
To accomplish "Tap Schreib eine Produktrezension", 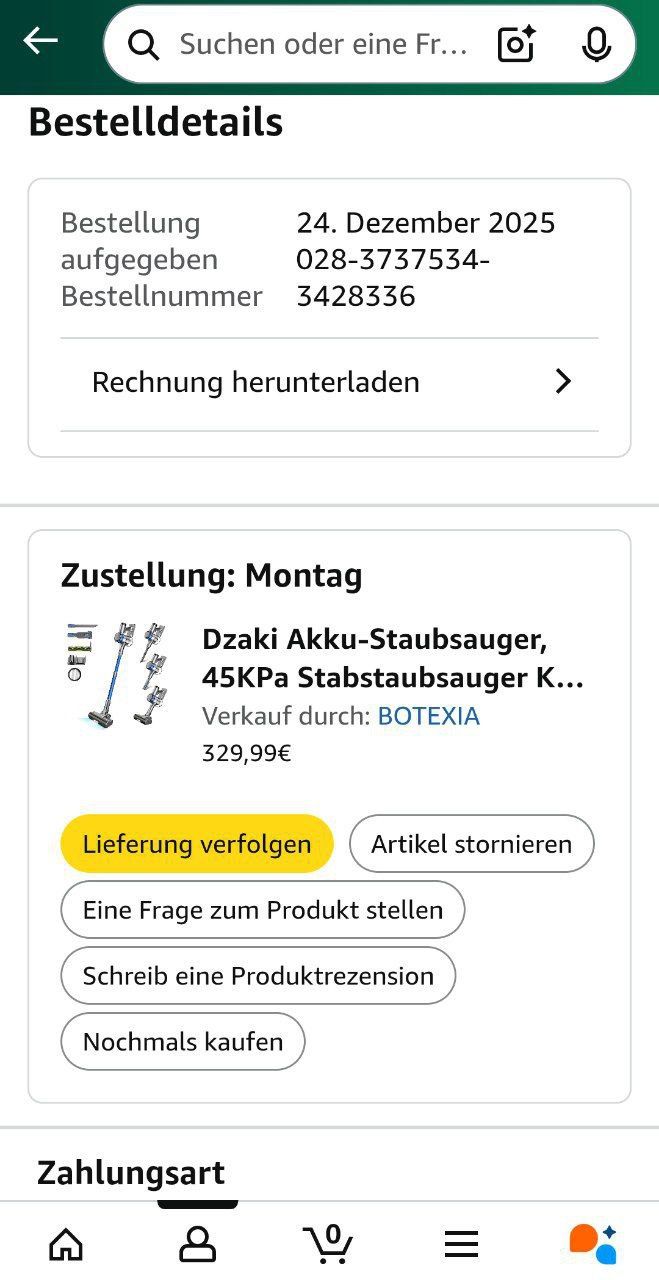I will pos(258,976).
